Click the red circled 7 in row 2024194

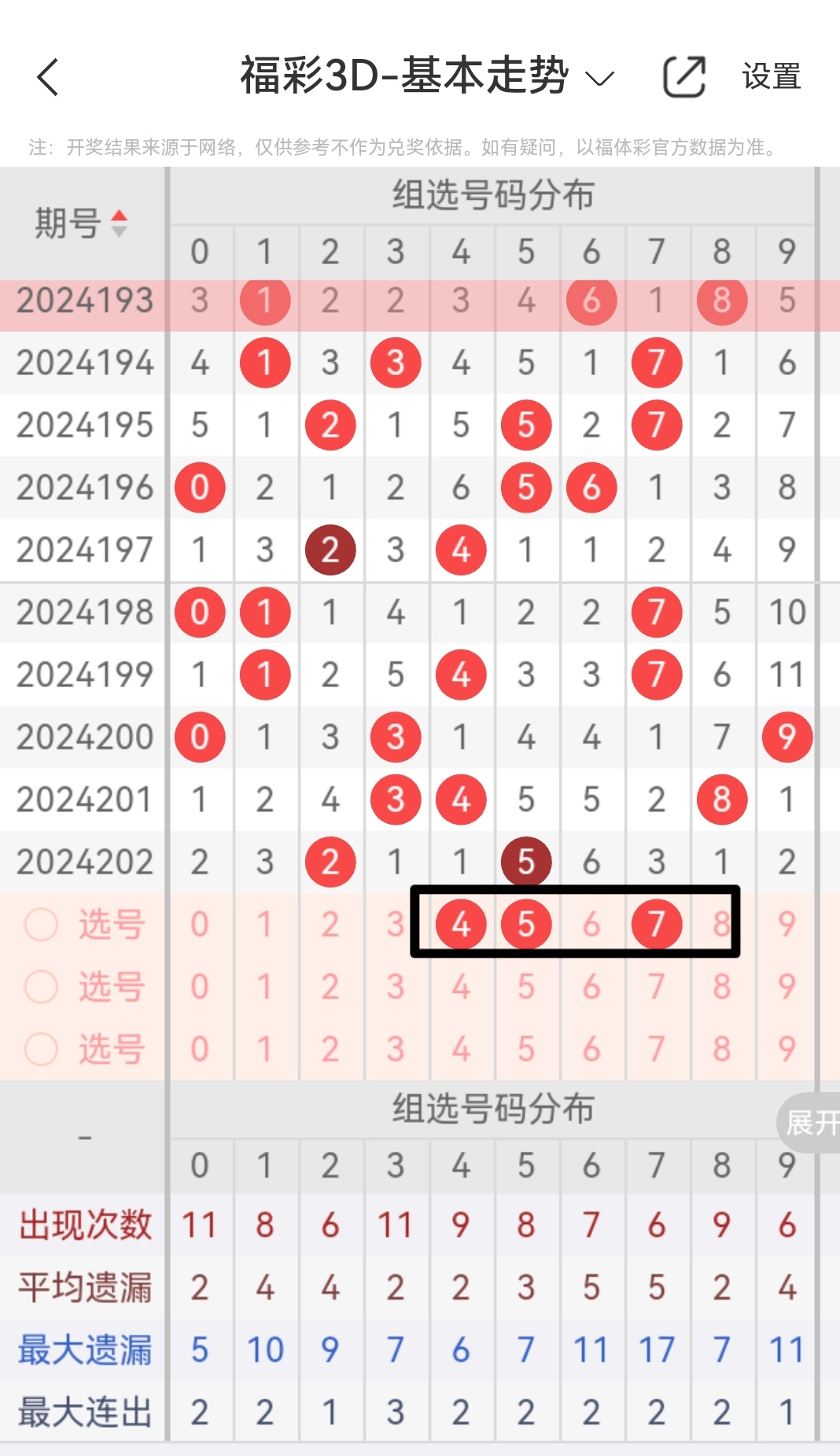click(656, 362)
